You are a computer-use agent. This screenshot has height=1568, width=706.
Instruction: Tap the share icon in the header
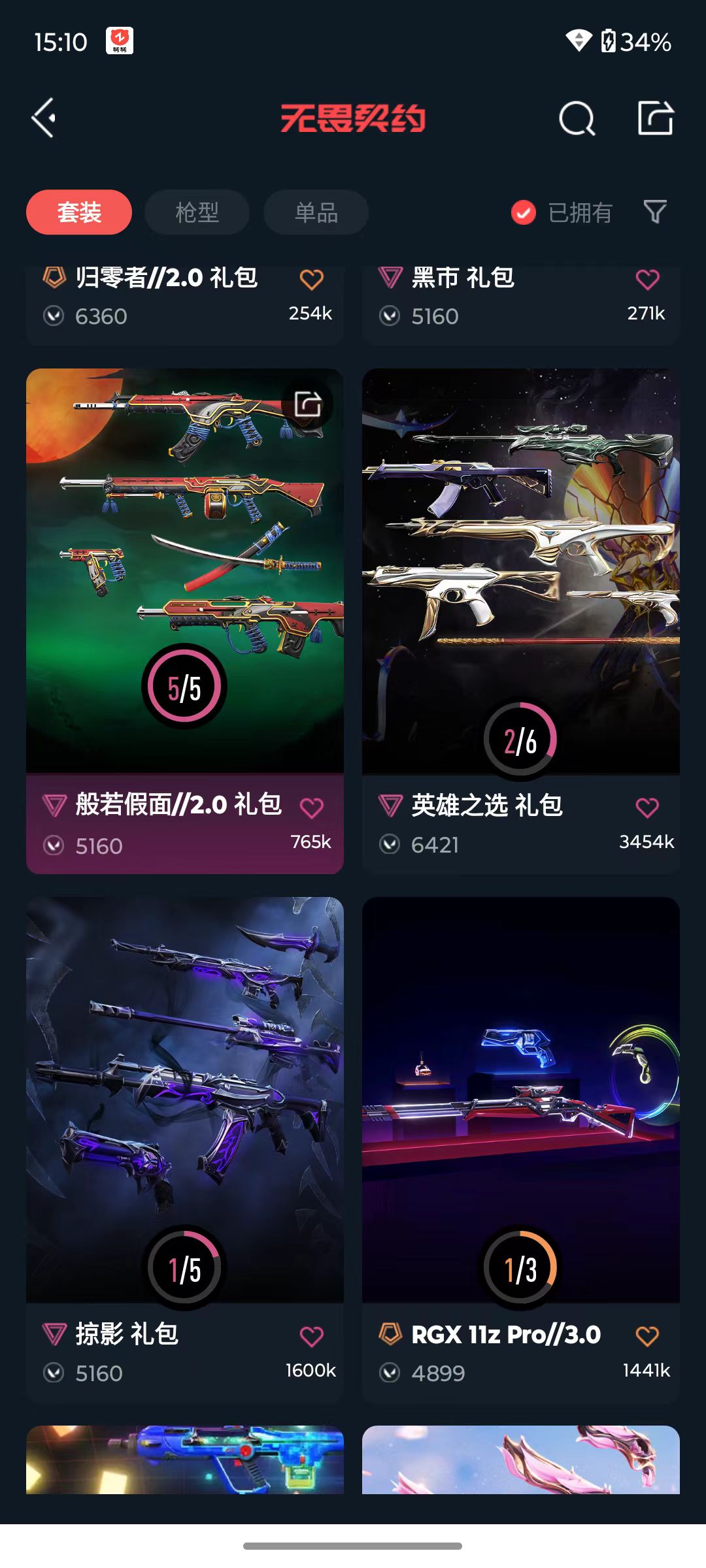656,118
